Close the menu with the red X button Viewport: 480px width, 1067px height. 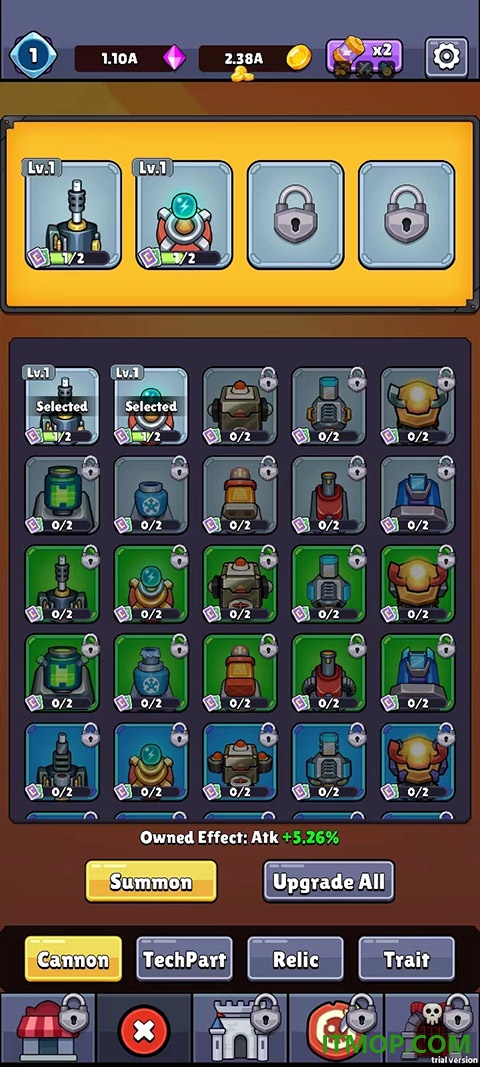144,1031
